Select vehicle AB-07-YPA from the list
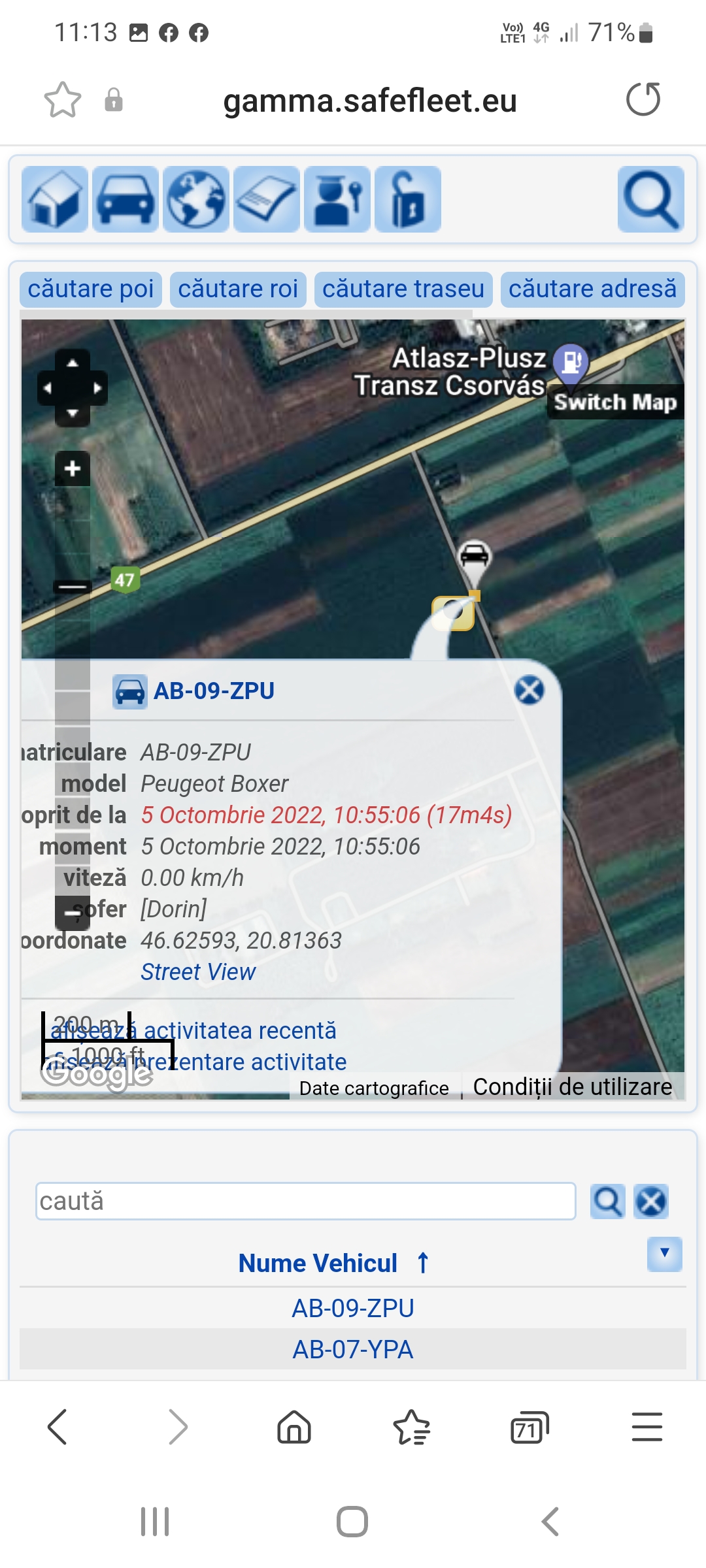The width and height of the screenshot is (706, 1568). (353, 1349)
